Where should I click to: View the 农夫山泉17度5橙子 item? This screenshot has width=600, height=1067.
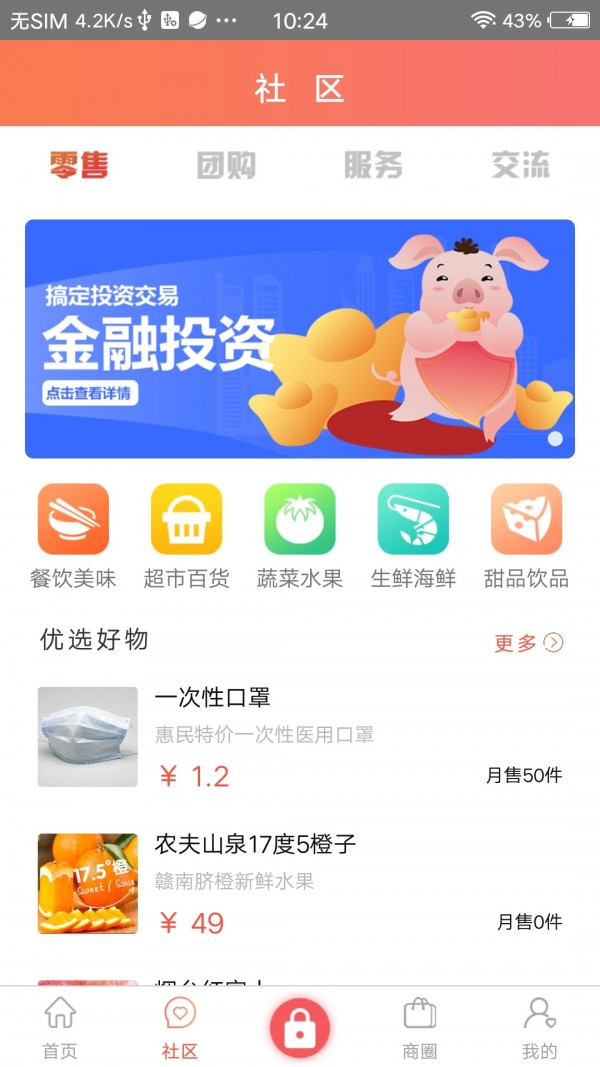click(300, 884)
